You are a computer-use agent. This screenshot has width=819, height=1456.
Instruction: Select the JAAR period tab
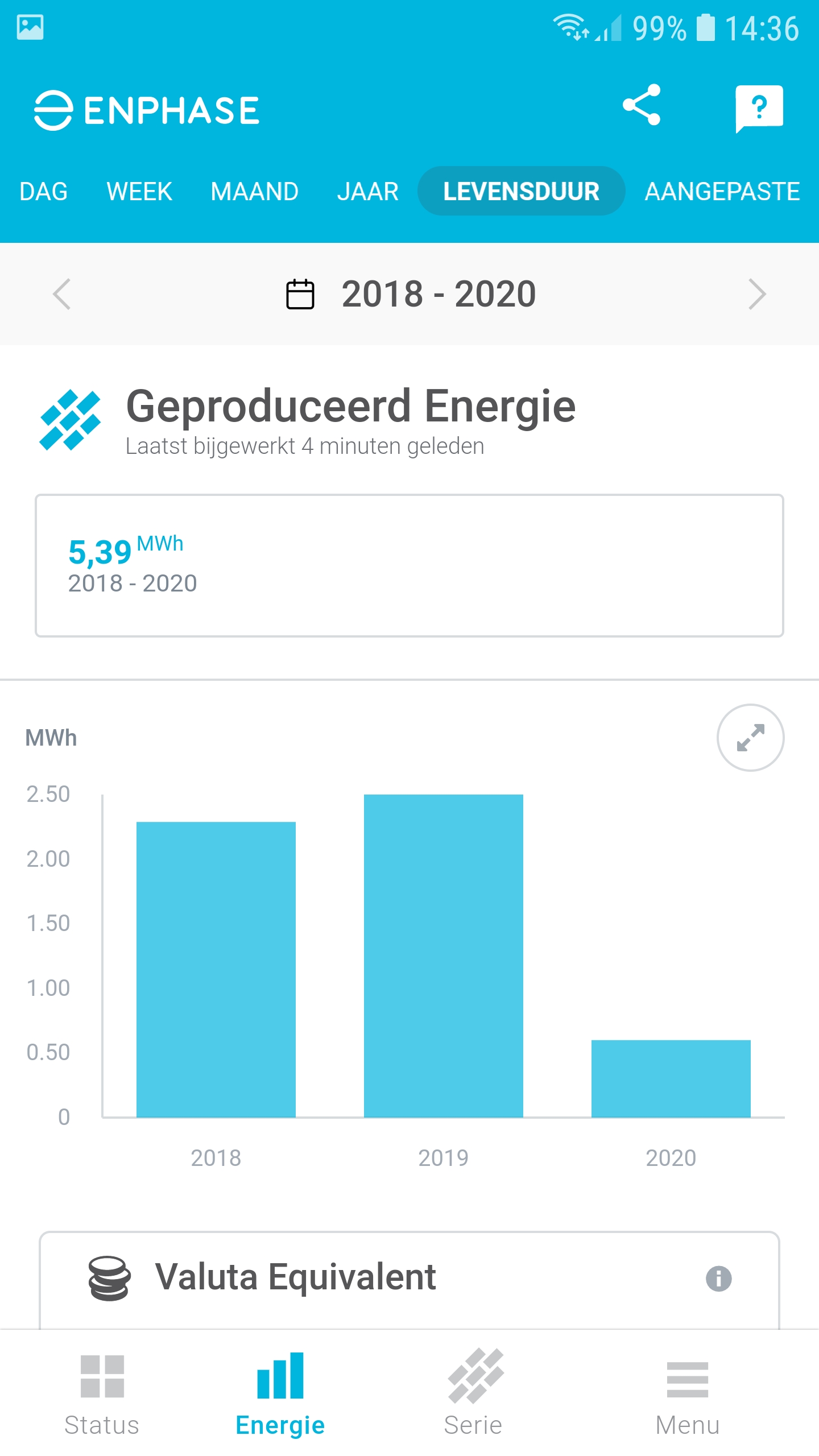point(367,192)
